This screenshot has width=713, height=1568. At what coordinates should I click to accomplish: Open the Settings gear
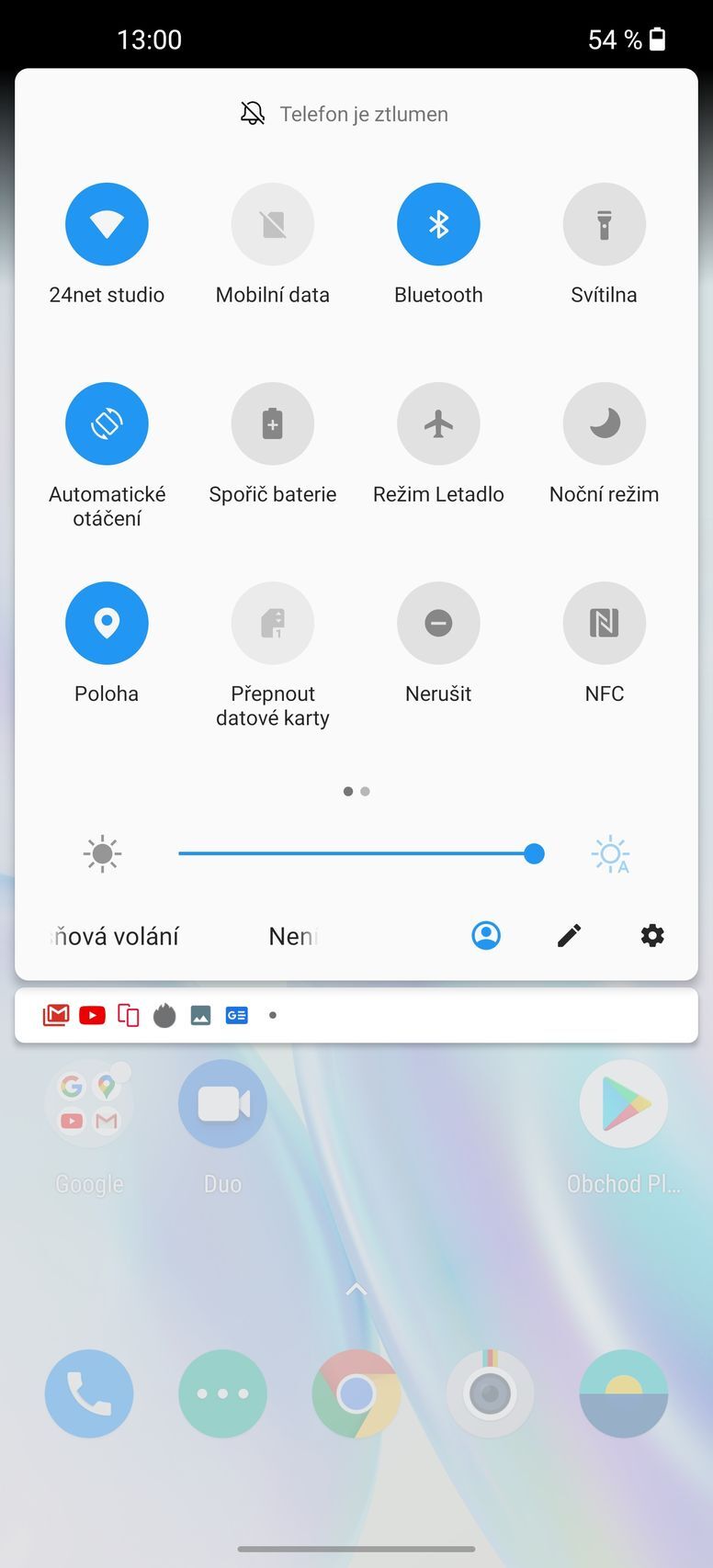(651, 935)
